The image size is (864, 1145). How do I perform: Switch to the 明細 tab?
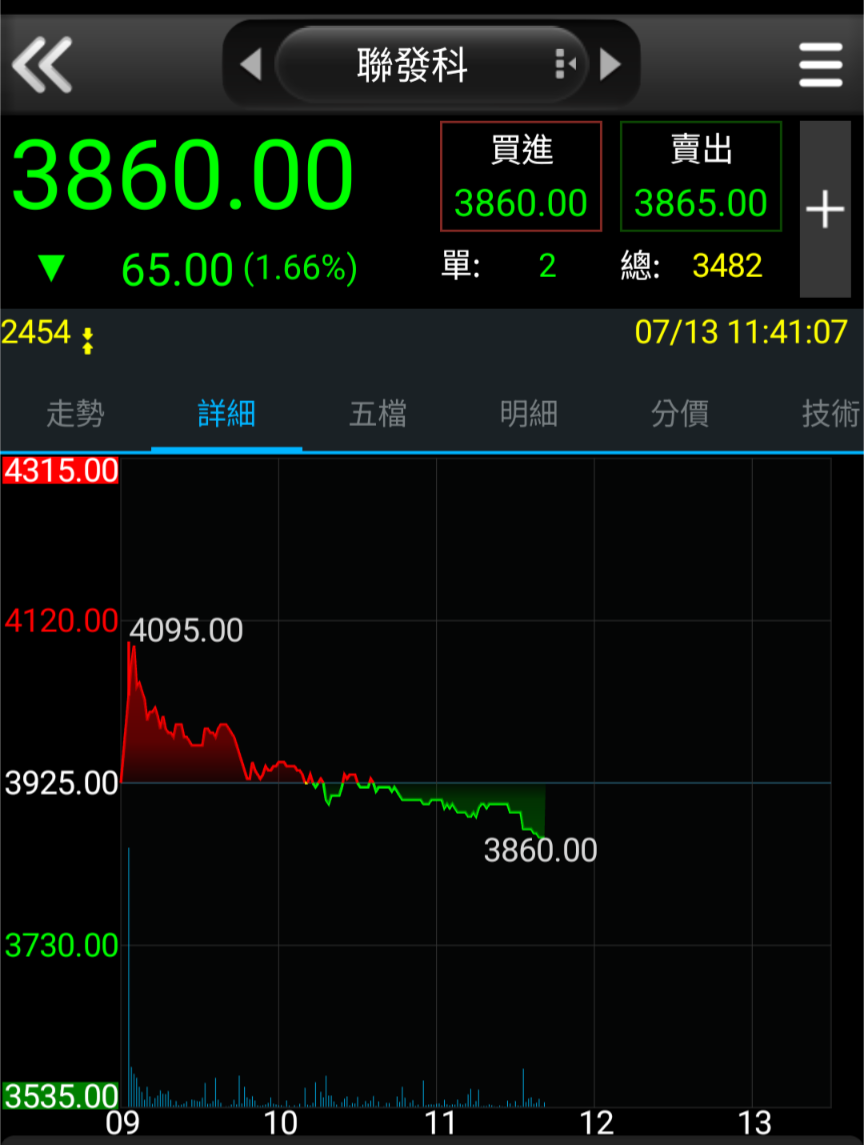(529, 414)
